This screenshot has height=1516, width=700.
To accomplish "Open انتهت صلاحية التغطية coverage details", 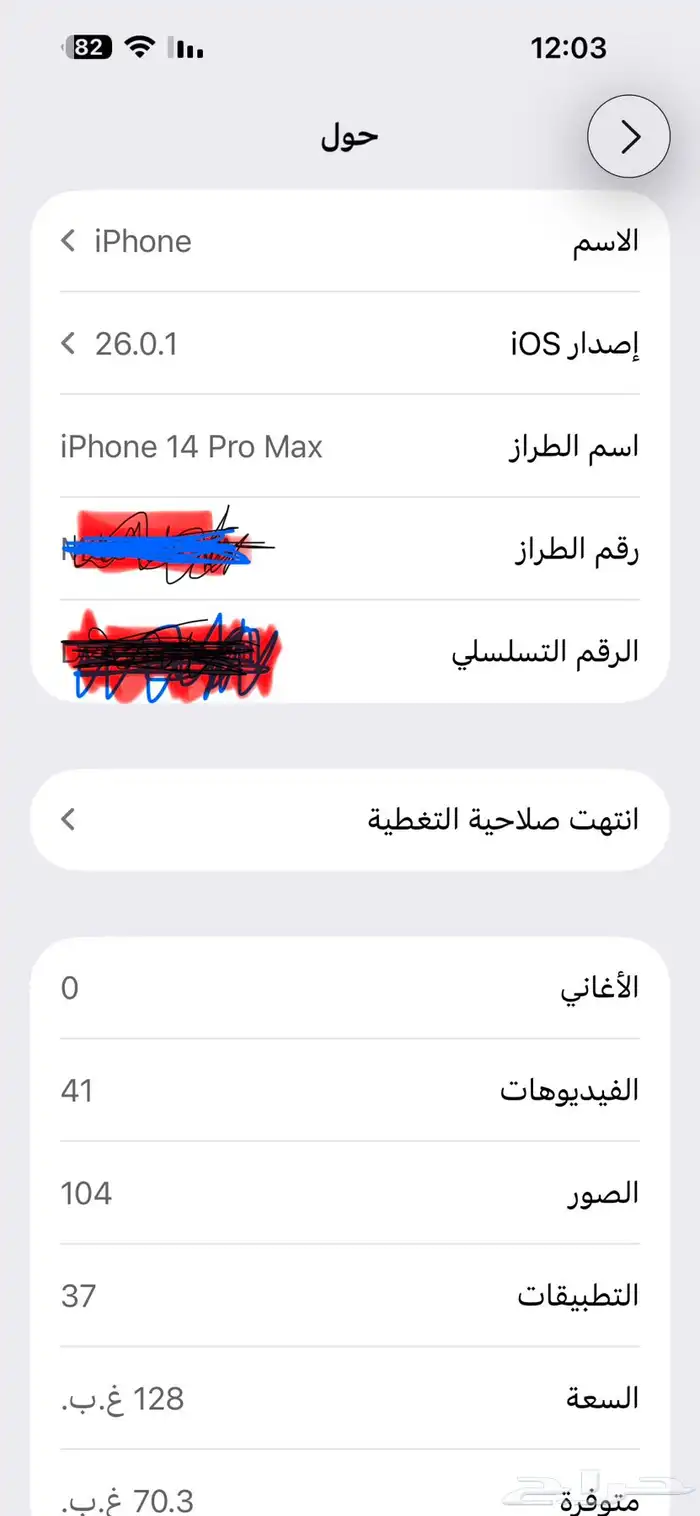I will (350, 820).
